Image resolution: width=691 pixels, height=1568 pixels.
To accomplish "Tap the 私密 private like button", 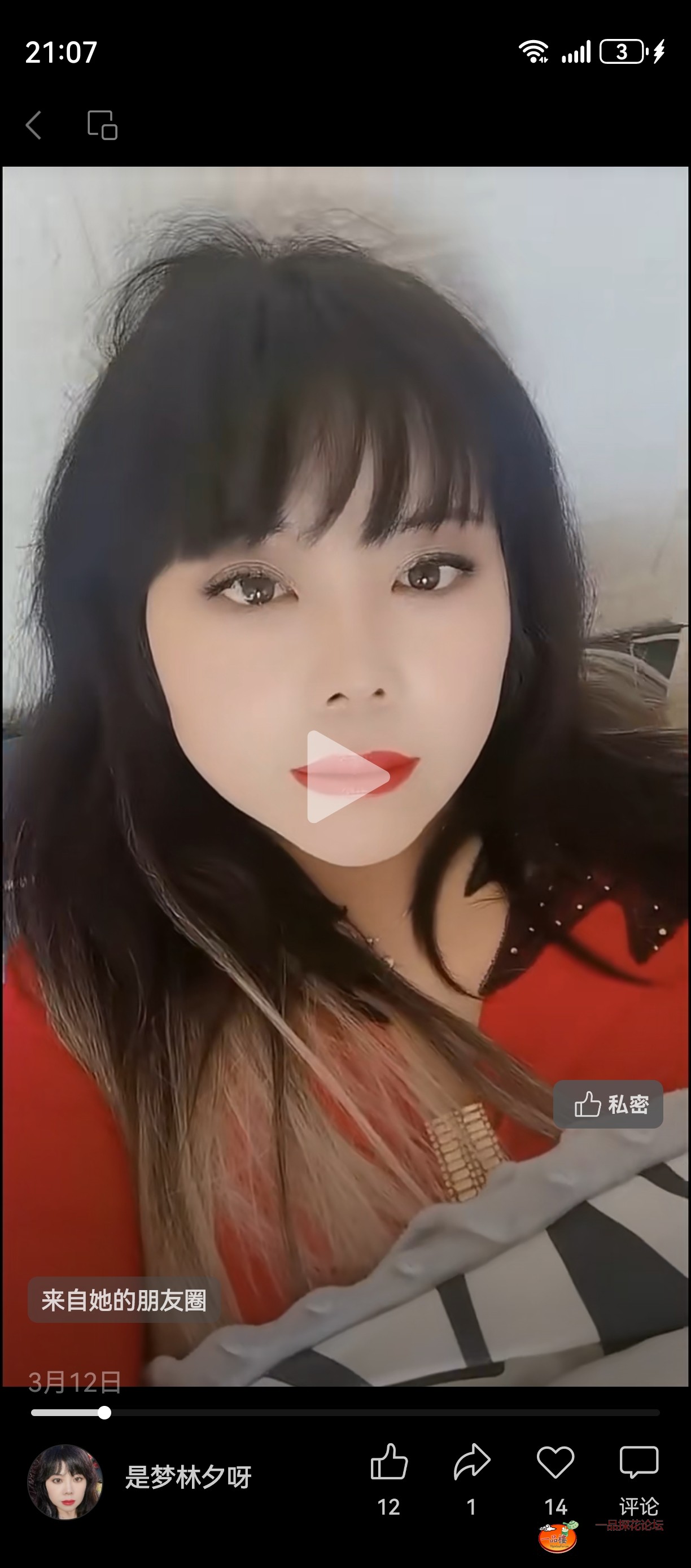I will [x=608, y=1104].
